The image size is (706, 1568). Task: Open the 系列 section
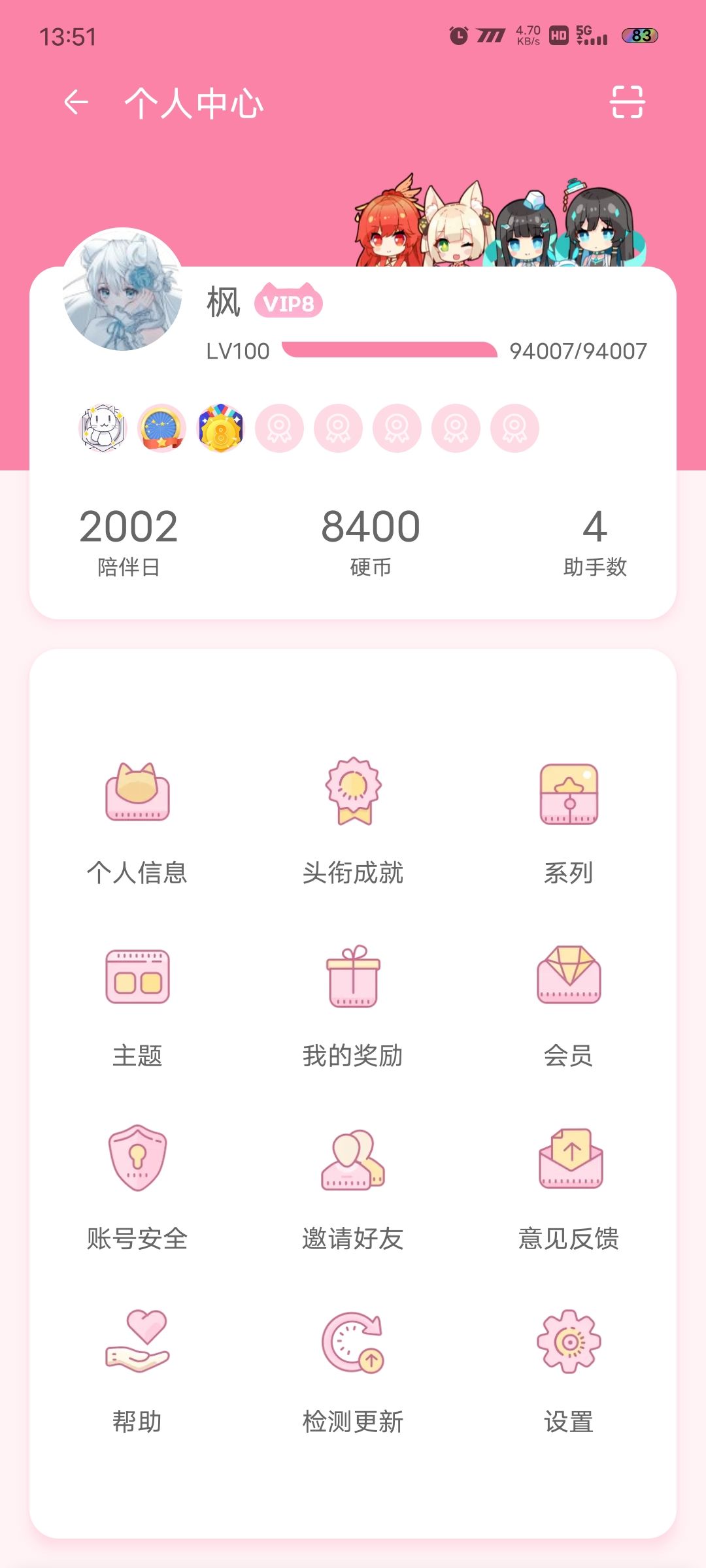pos(569,820)
